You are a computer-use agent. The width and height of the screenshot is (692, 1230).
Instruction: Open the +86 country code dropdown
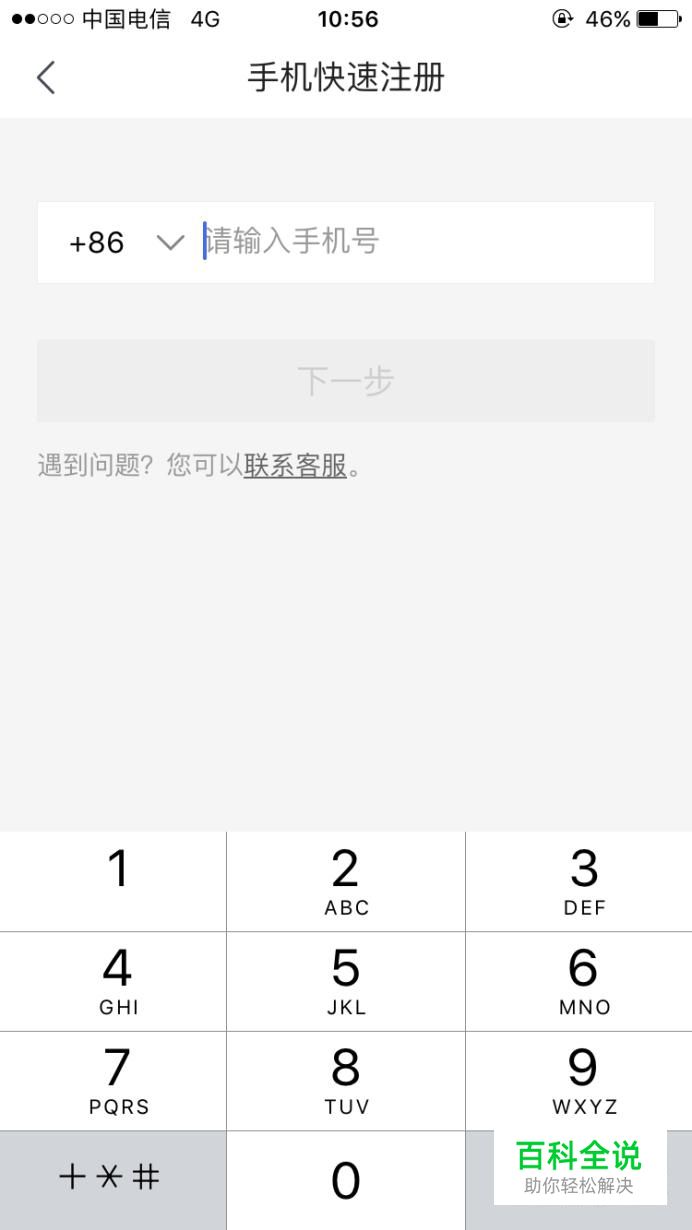coord(126,243)
